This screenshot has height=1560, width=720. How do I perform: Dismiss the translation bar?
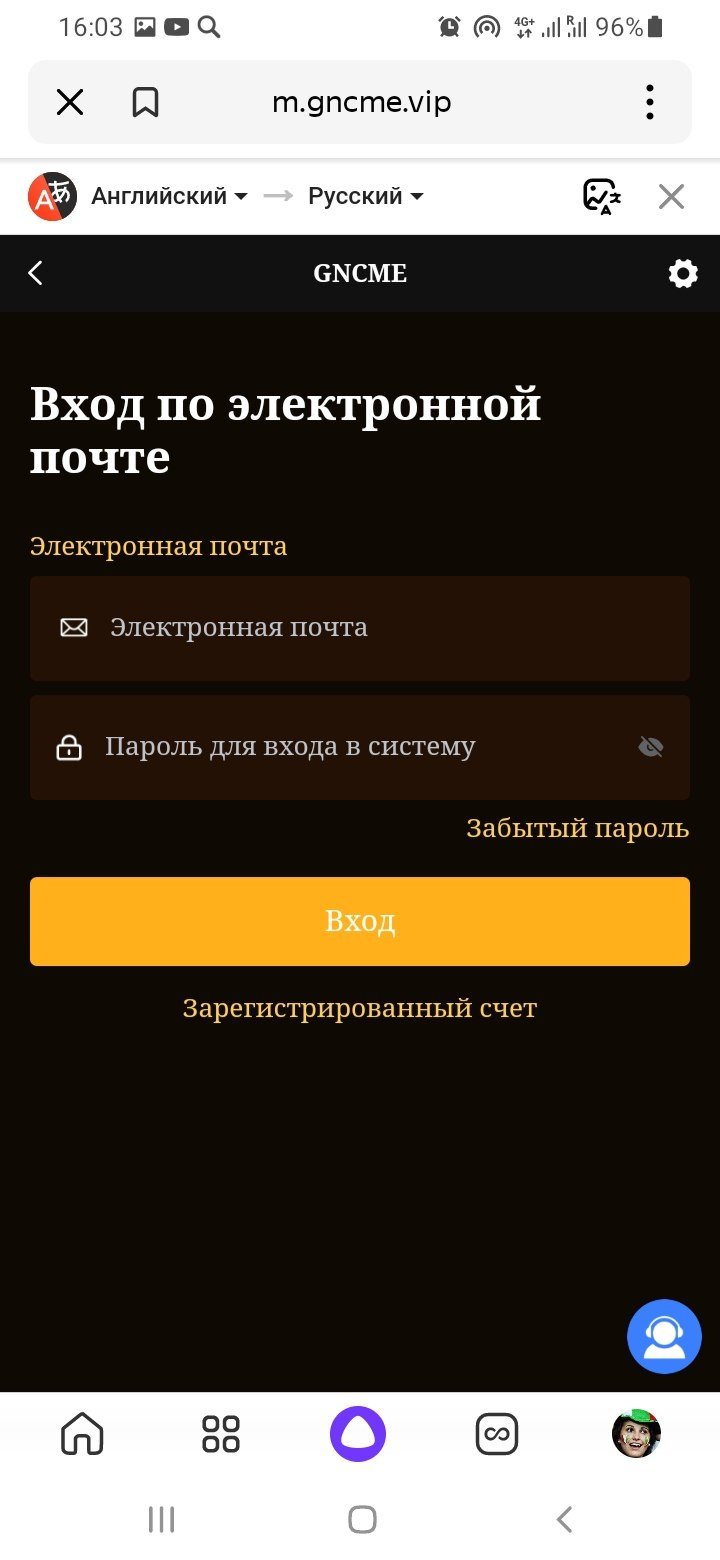pyautogui.click(x=671, y=197)
